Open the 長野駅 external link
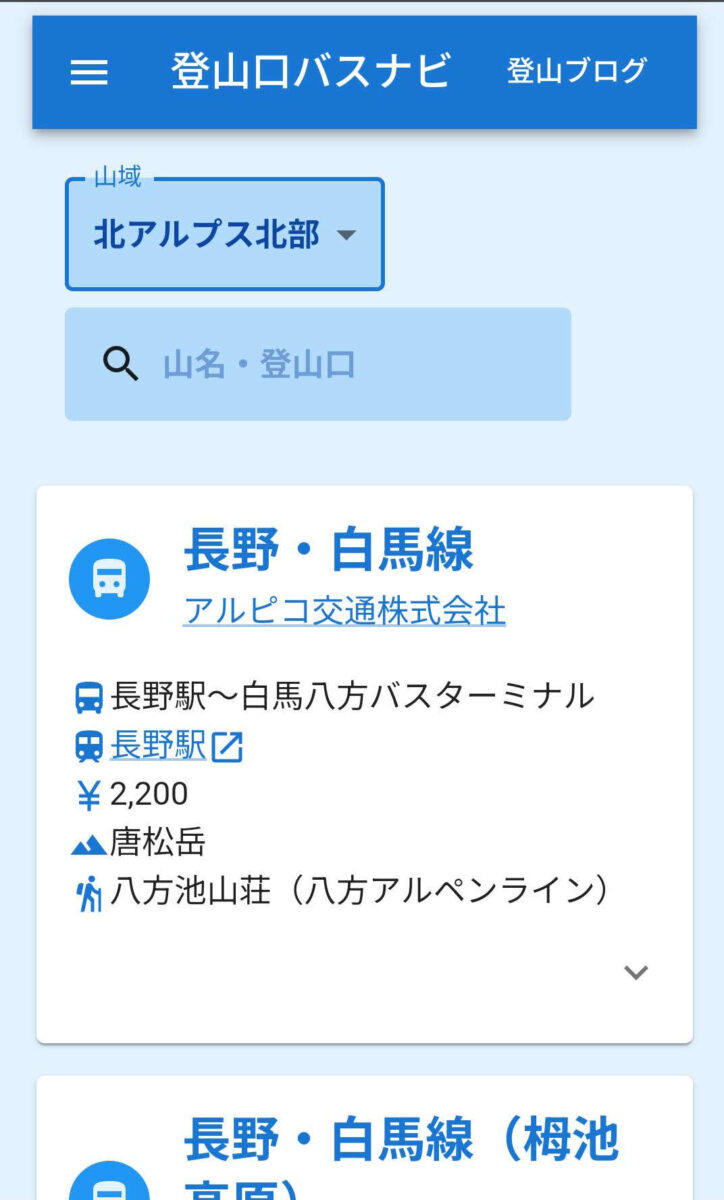Image resolution: width=724 pixels, height=1200 pixels. point(177,745)
